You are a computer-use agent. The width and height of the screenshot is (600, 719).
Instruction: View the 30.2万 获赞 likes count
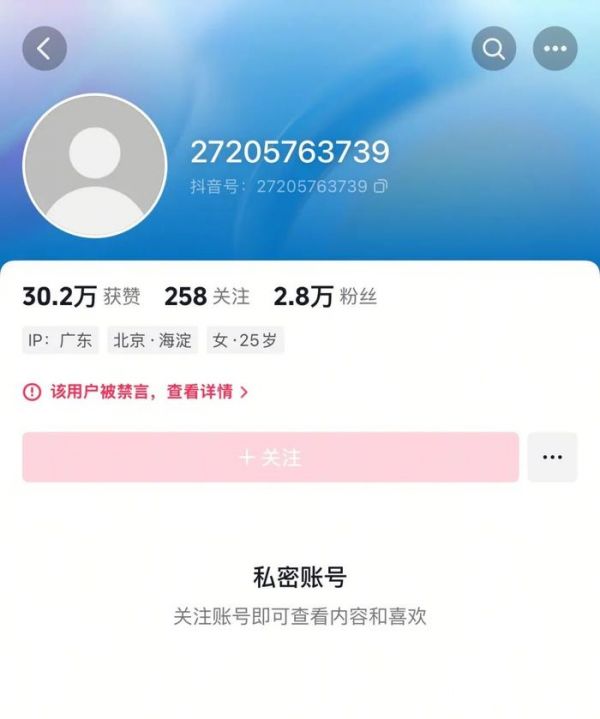[x=81, y=296]
